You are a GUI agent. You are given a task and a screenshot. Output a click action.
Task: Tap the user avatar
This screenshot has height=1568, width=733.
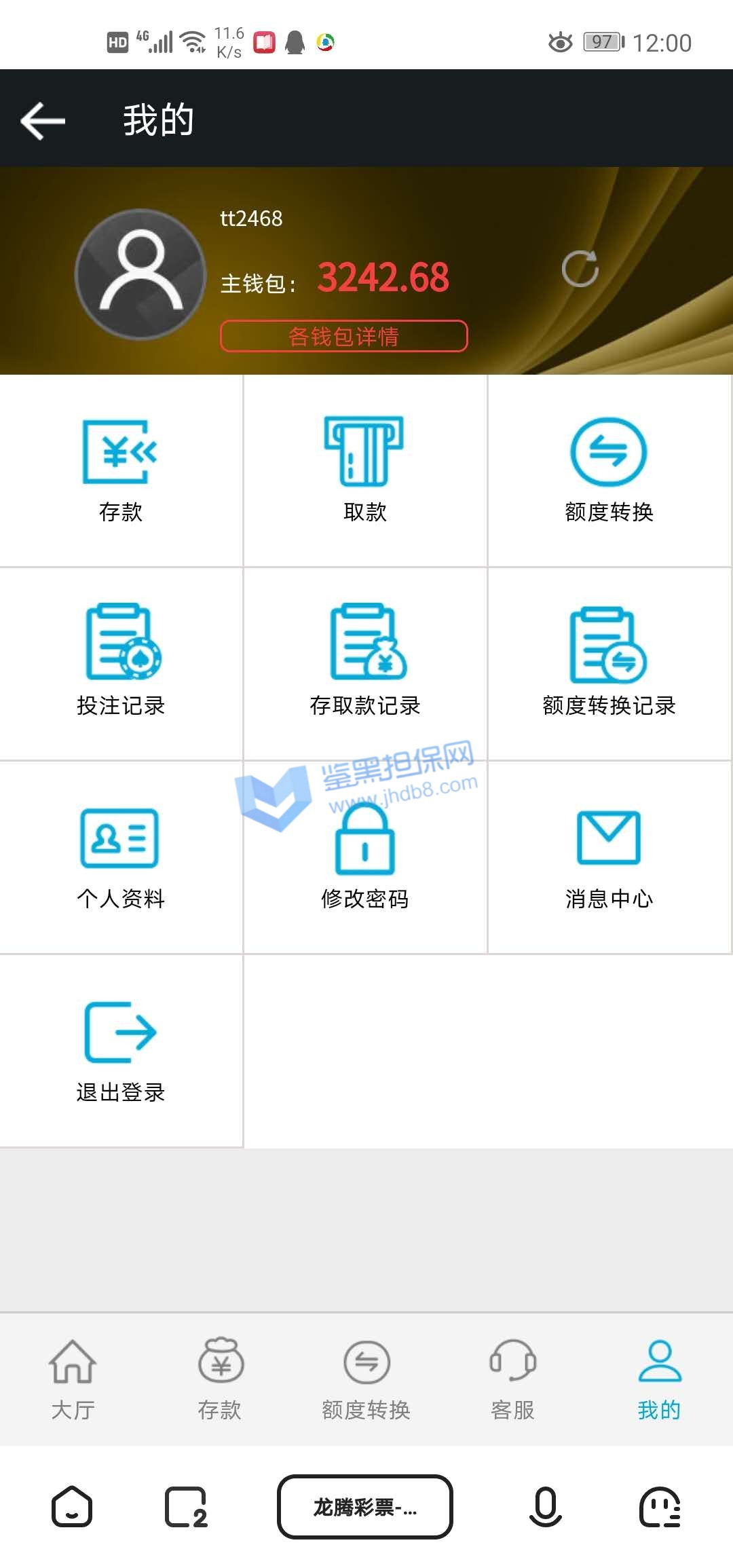[x=140, y=274]
